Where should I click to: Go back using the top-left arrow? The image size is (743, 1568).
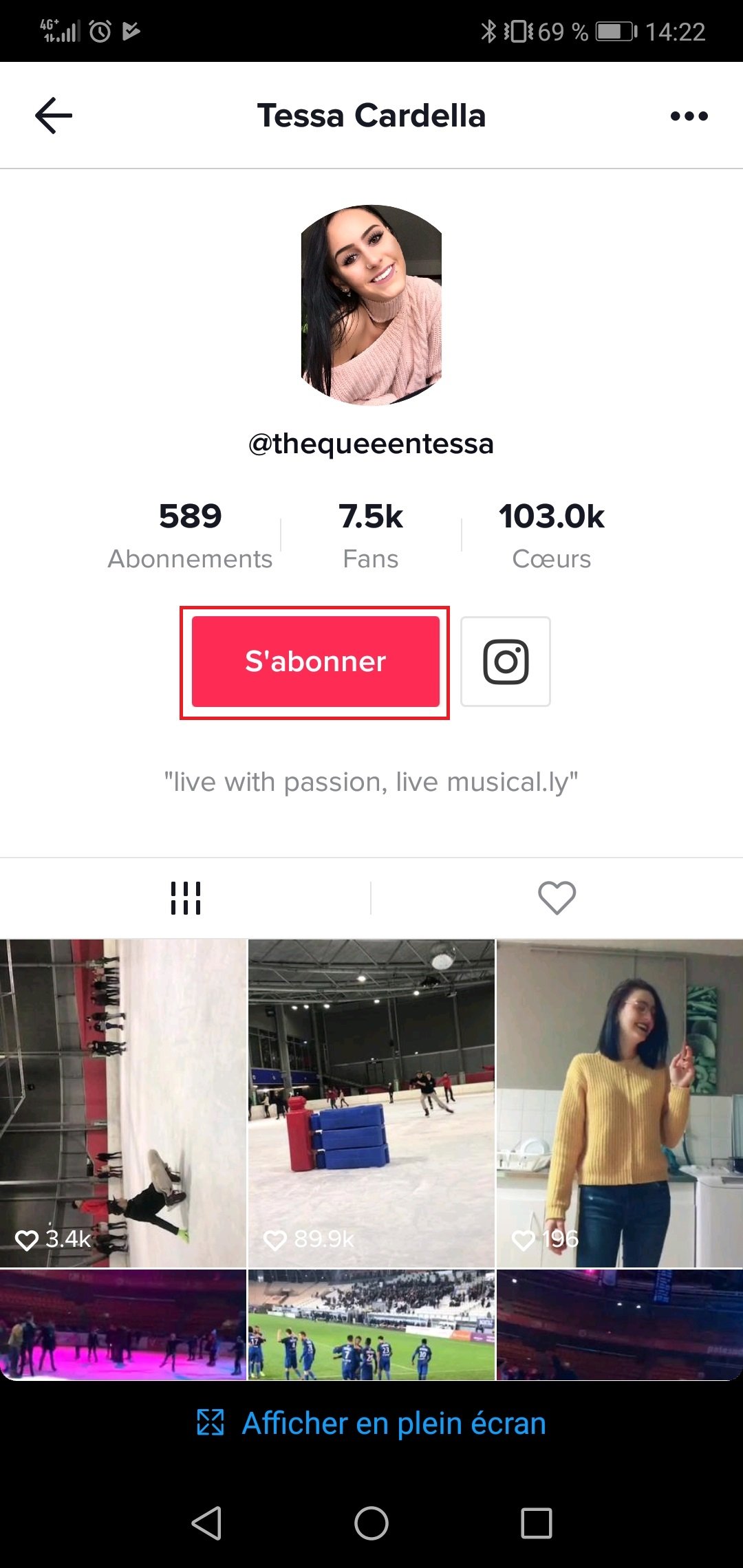[54, 116]
